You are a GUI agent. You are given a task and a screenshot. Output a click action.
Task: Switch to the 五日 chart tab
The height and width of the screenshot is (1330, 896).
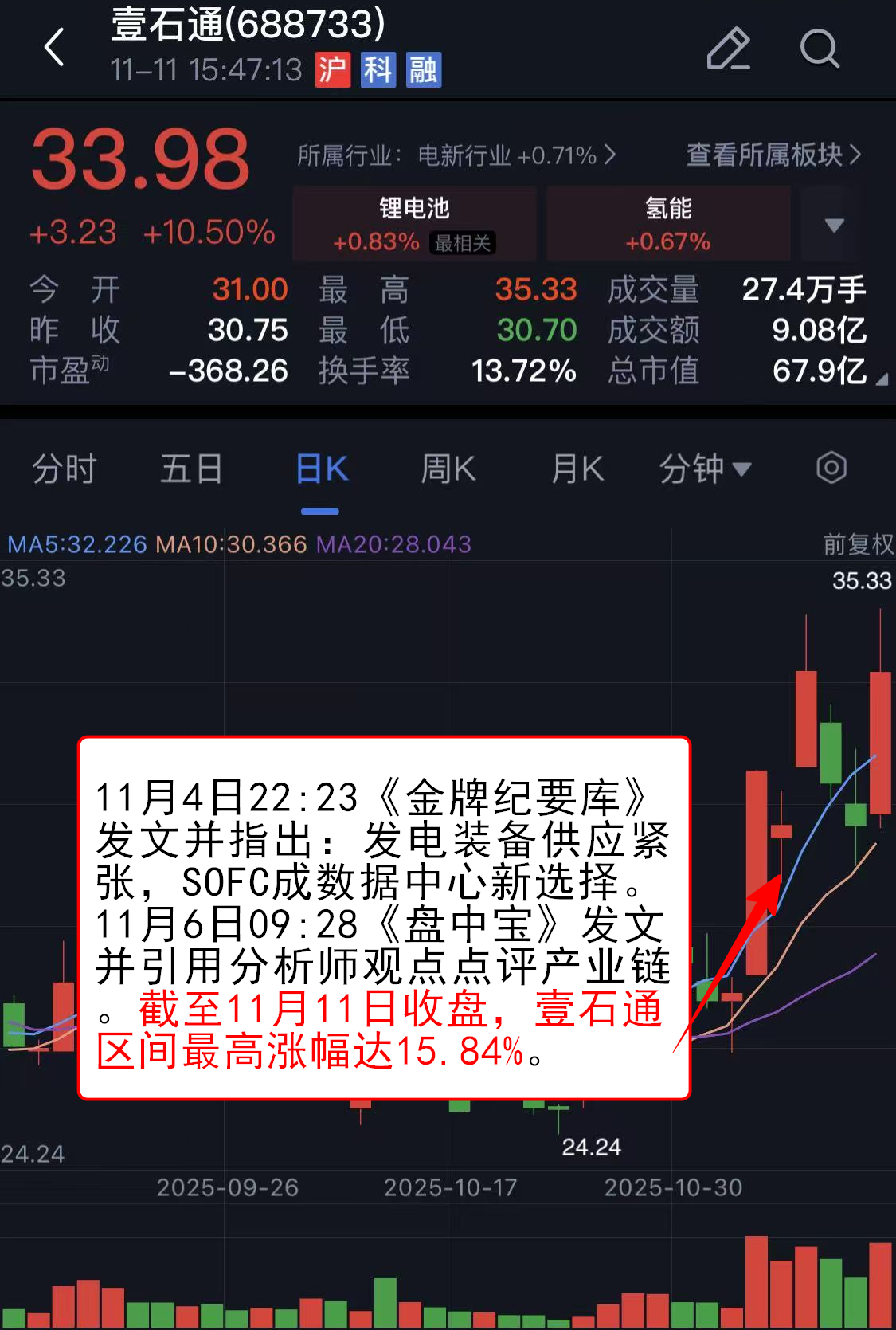pos(191,469)
